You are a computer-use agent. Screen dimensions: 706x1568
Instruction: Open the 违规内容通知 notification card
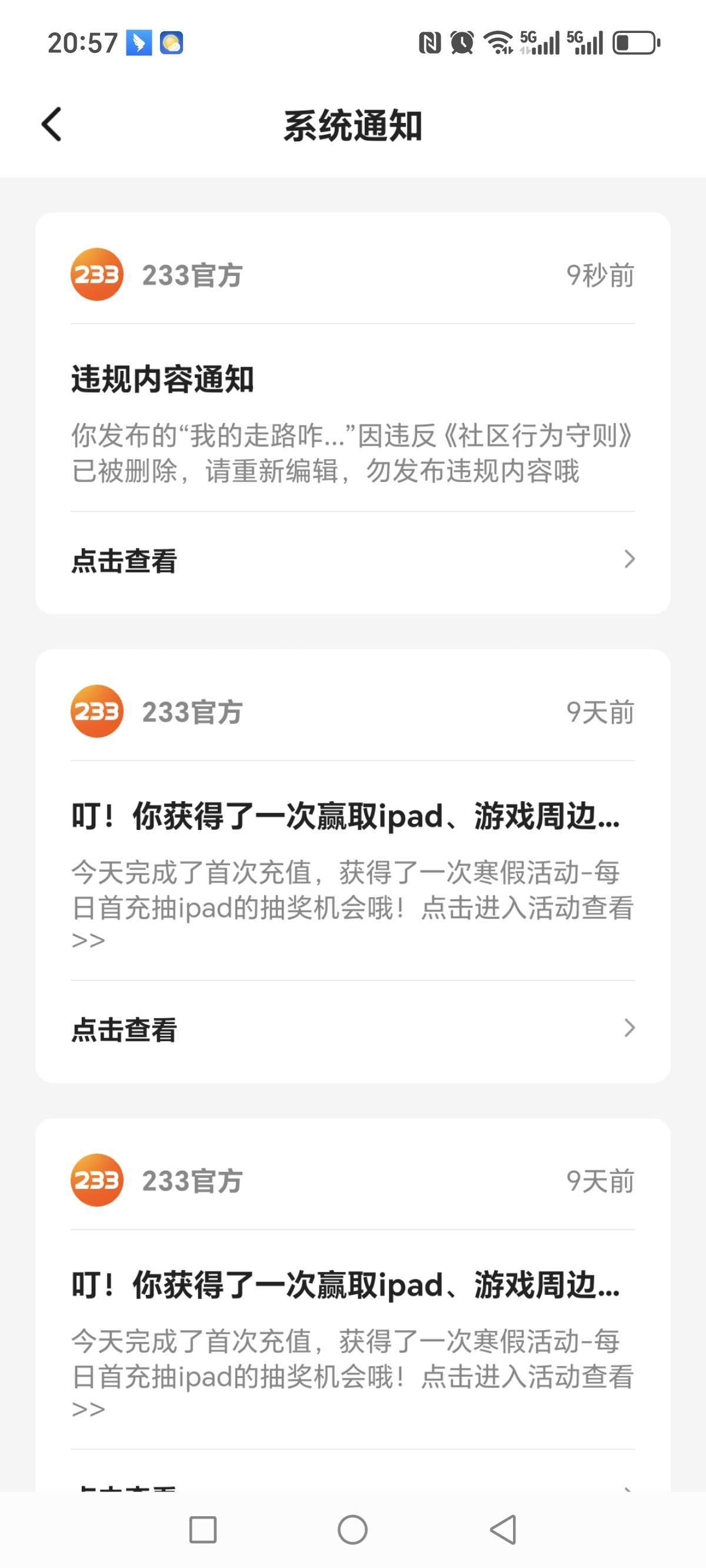pos(353,413)
